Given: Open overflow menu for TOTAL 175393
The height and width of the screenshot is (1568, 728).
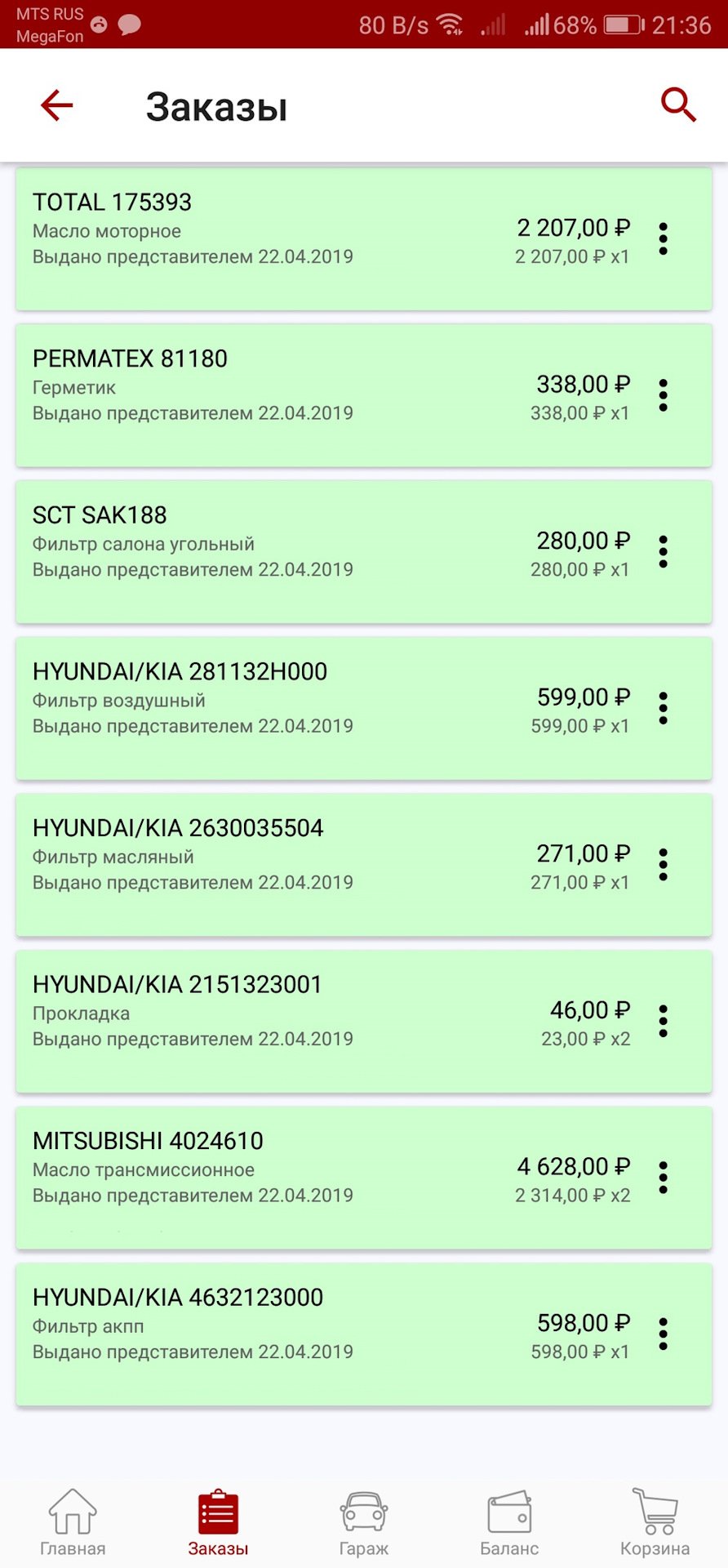Looking at the screenshot, I should click(664, 239).
